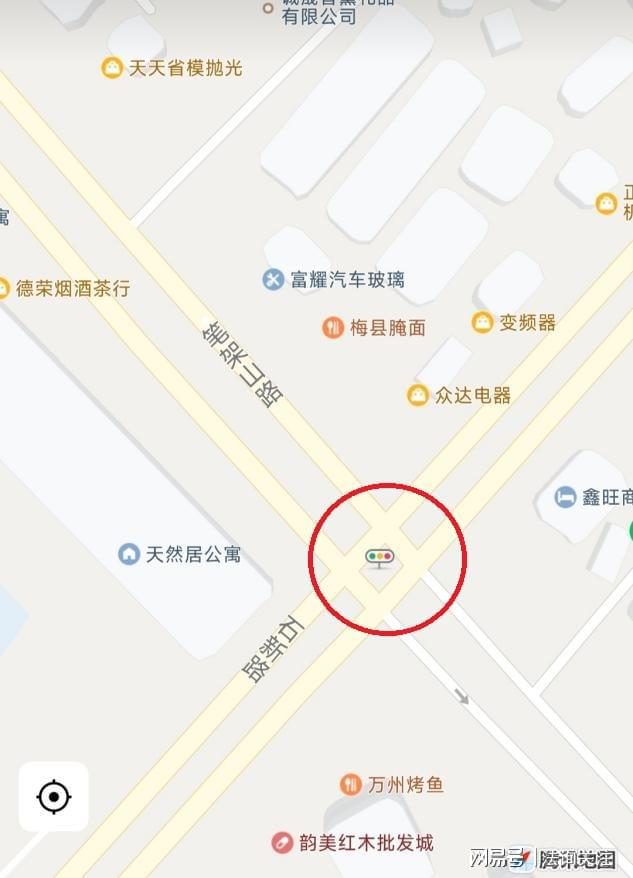The width and height of the screenshot is (633, 878).
Task: Open the 梅县腌面 restaurant marker
Action: (x=333, y=327)
